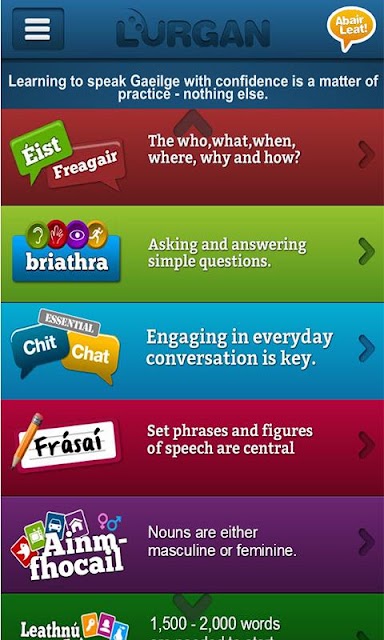
Task: Open the briathra section
Action: [192, 253]
